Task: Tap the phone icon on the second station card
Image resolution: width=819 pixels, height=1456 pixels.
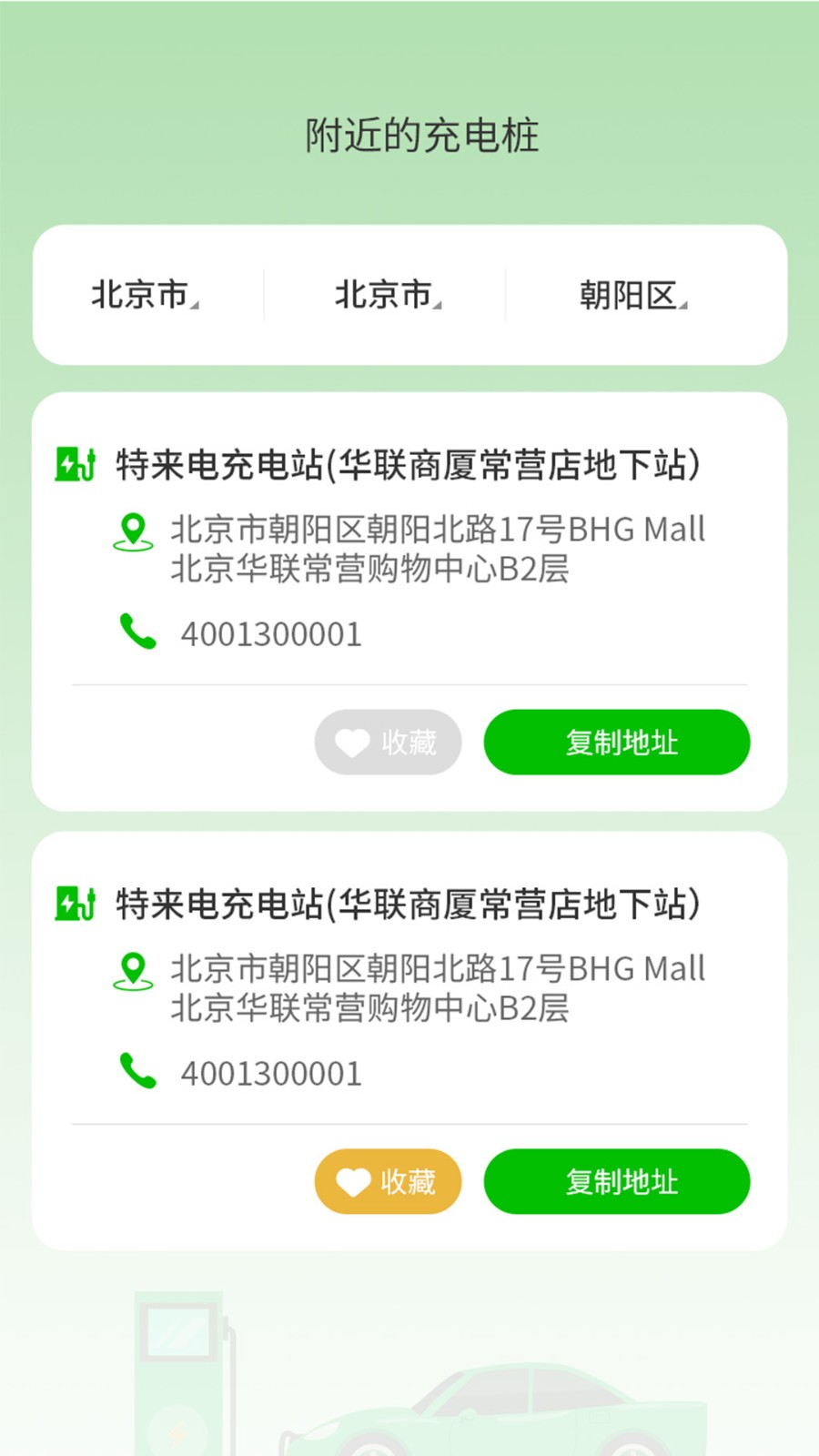Action: pos(138,1073)
